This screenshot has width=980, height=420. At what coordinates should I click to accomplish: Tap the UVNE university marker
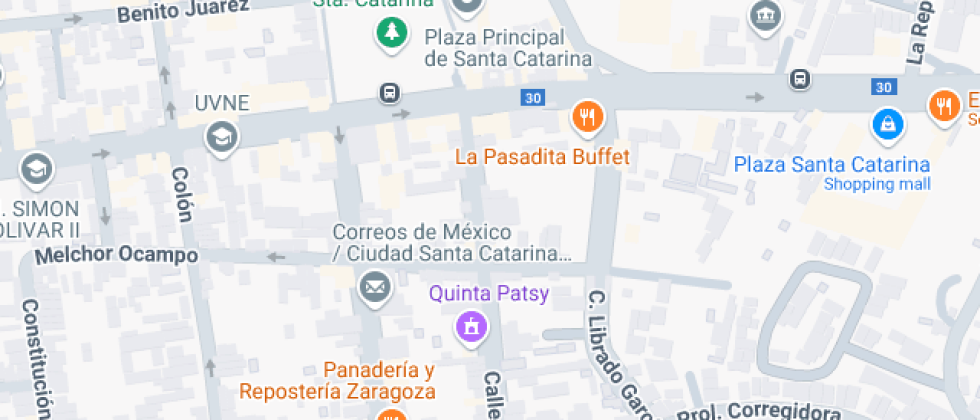pyautogui.click(x=221, y=137)
